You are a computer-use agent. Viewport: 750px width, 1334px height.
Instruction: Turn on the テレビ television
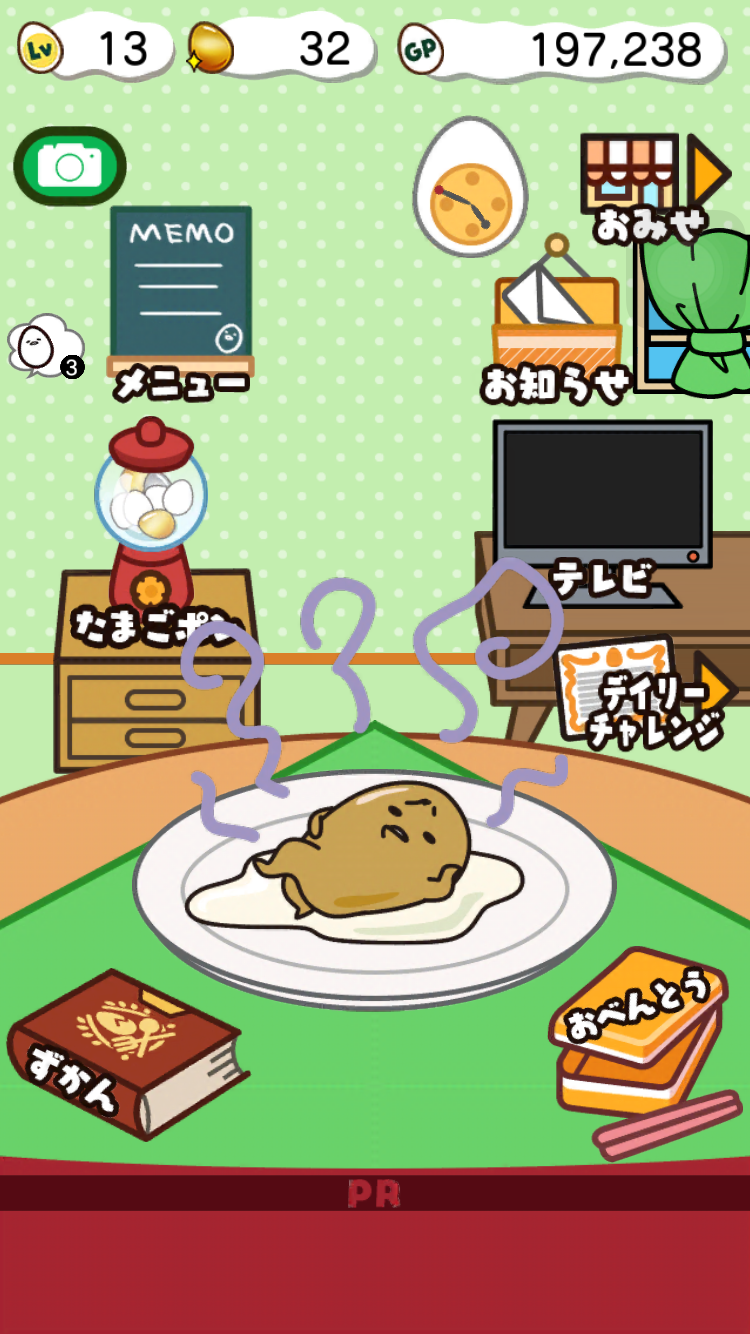pyautogui.click(x=603, y=500)
